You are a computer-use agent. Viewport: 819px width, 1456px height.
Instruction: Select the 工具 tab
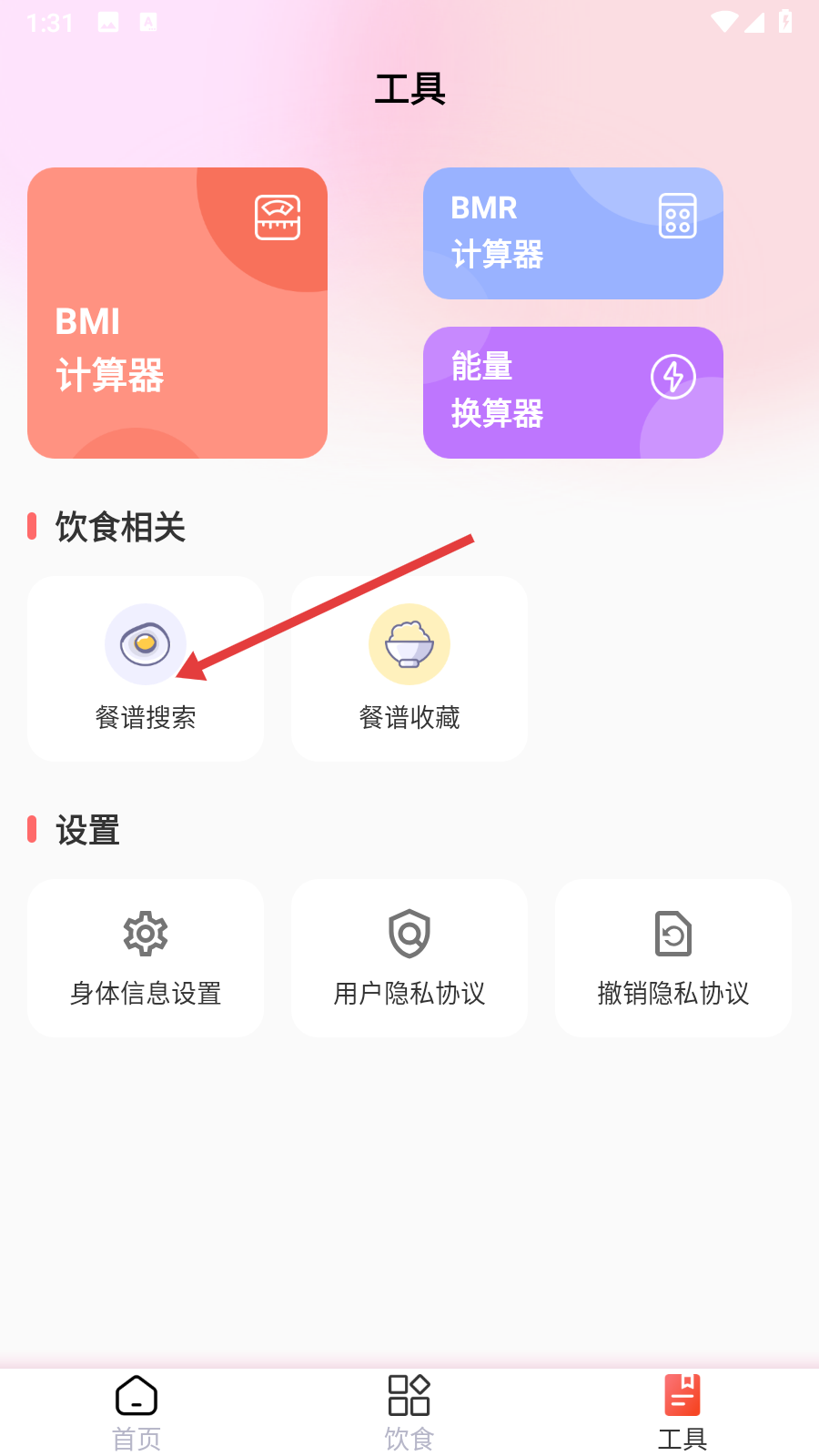click(682, 1412)
